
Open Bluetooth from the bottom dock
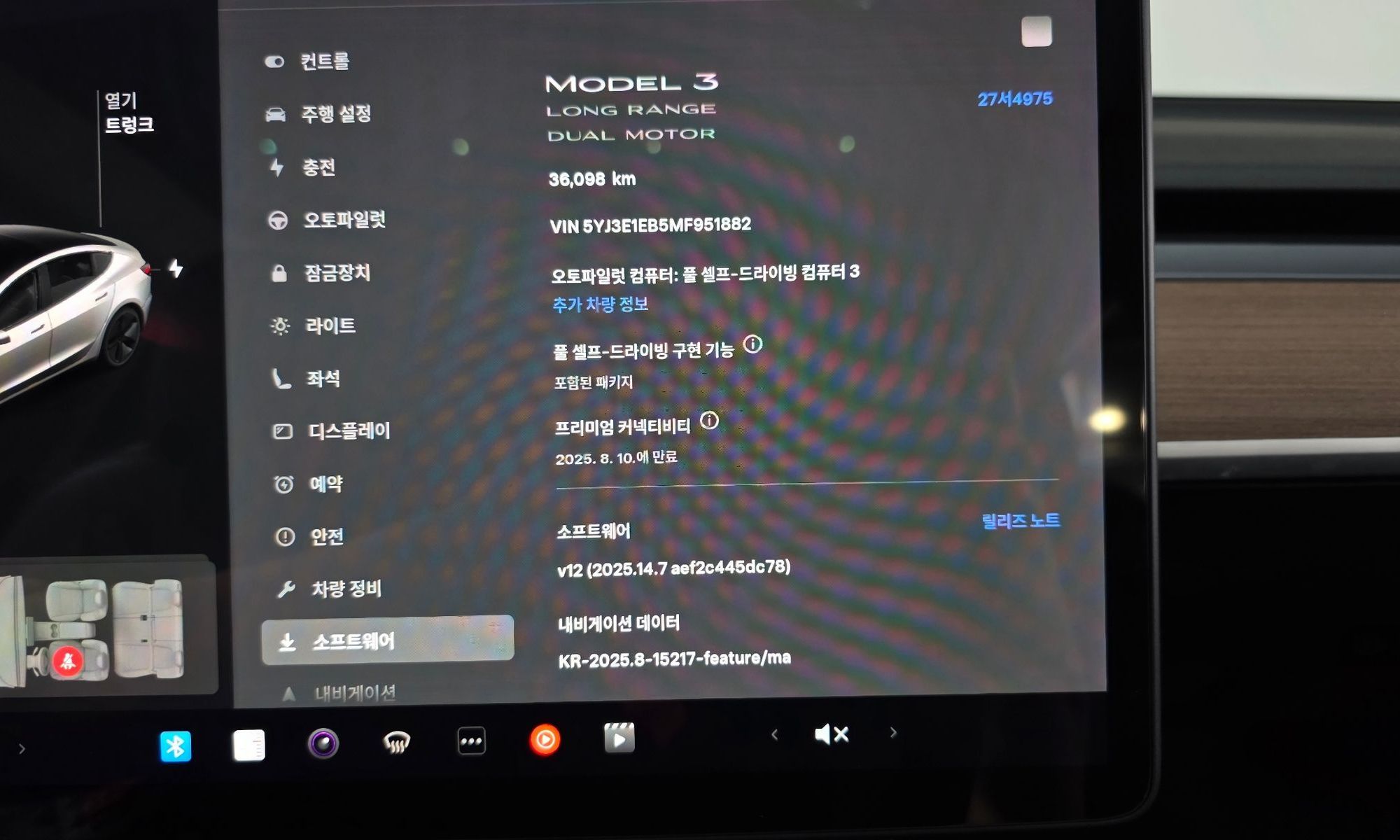pyautogui.click(x=175, y=746)
